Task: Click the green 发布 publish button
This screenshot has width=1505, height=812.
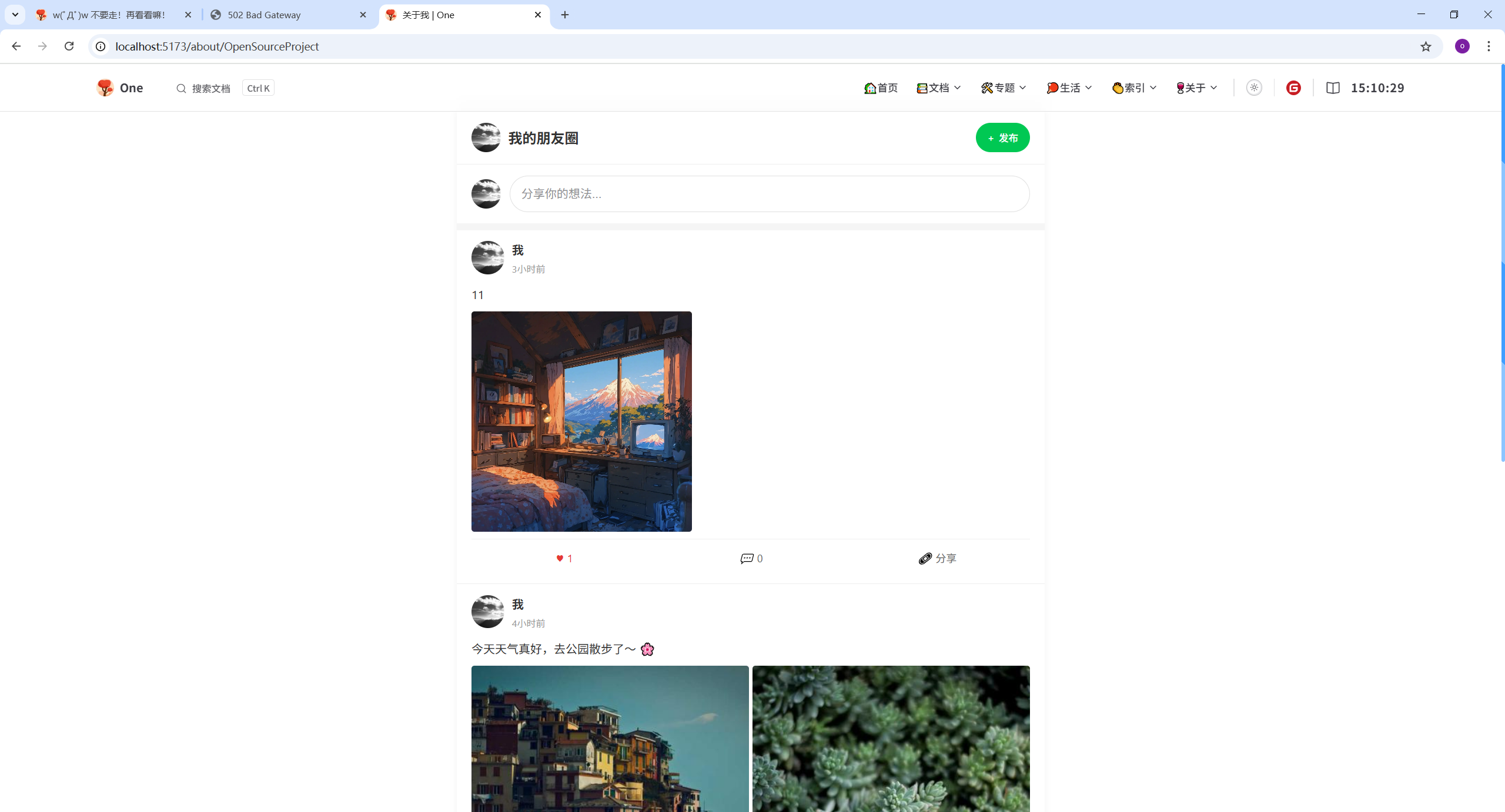Action: (x=1002, y=138)
